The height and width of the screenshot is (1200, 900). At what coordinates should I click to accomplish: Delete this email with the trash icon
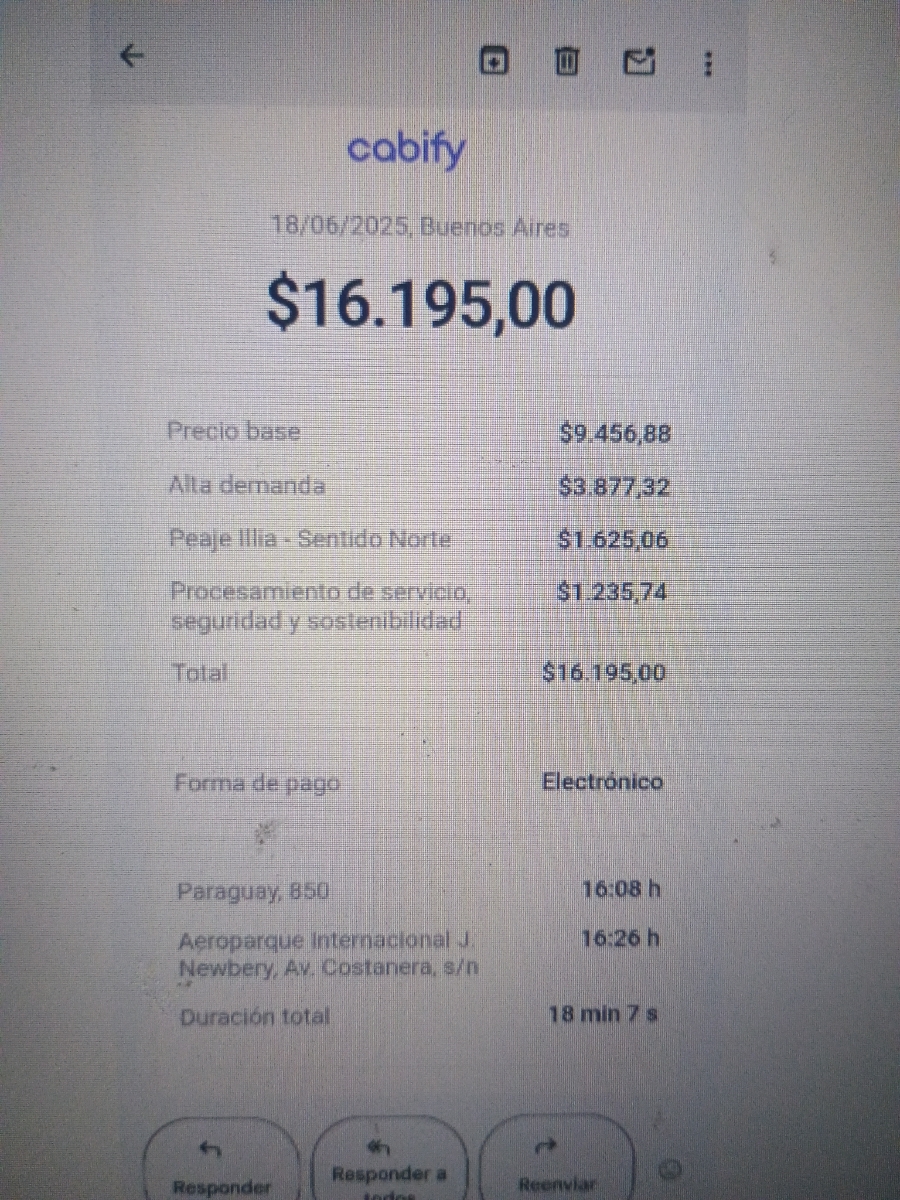click(x=566, y=62)
